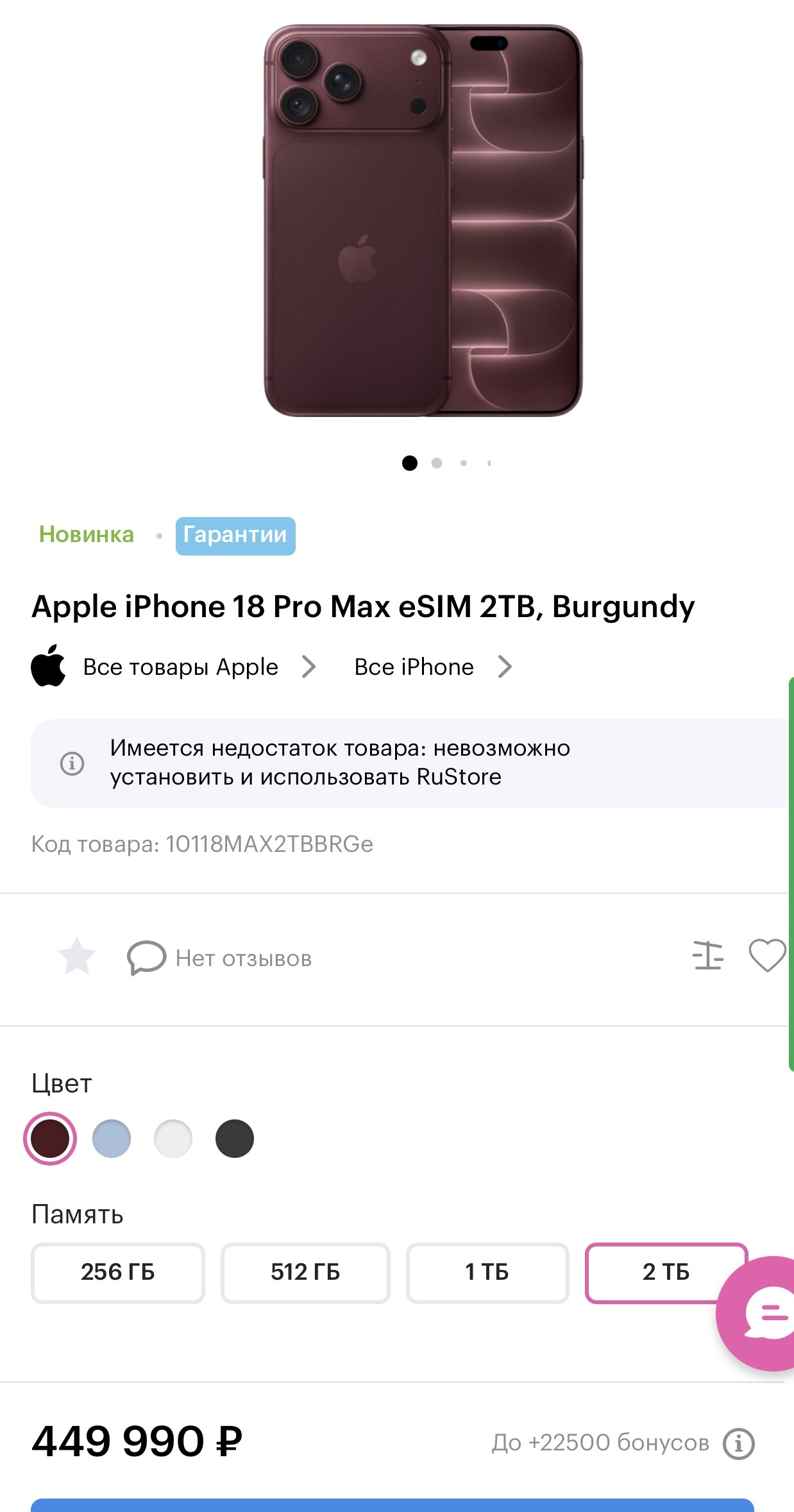Choose the light blue color swatch

(112, 1139)
